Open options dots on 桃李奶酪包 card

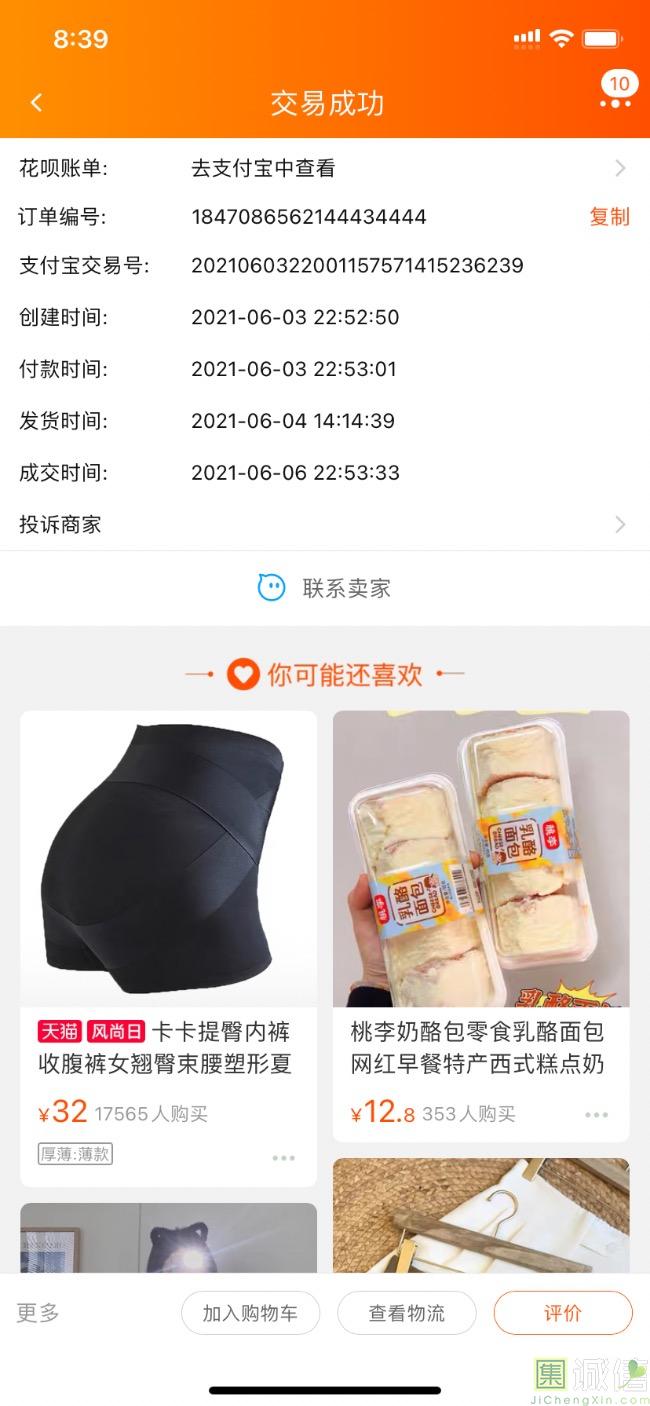click(x=597, y=1115)
